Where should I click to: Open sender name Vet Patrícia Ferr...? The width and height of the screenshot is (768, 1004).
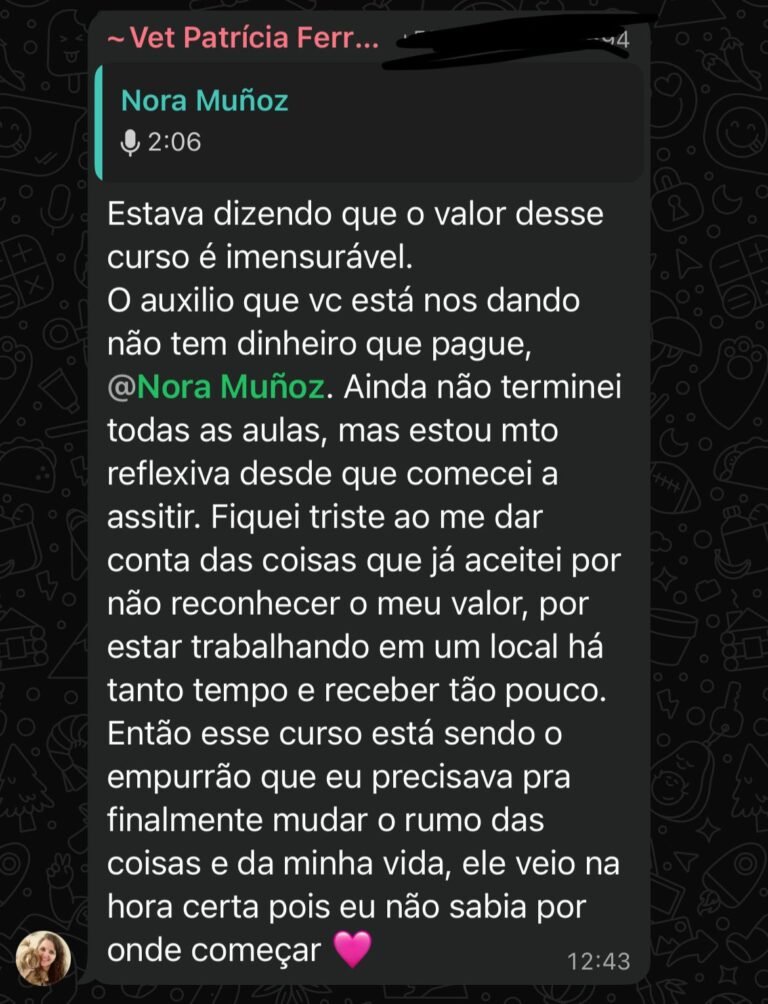click(x=243, y=39)
